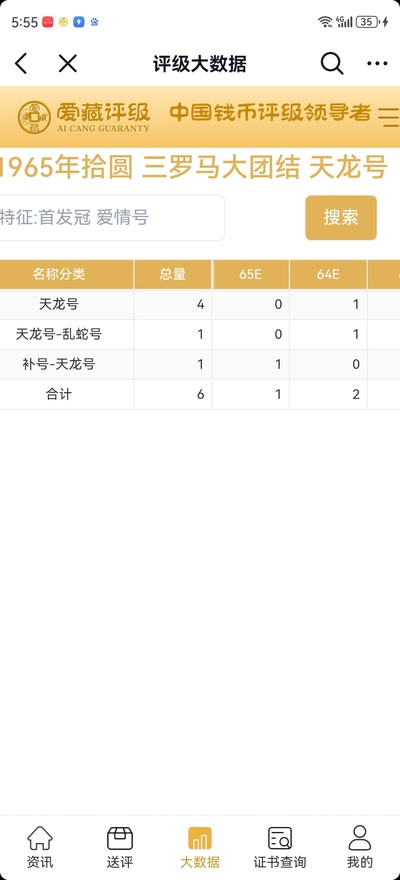The width and height of the screenshot is (400, 880).
Task: Open the hamburger menu on the banner
Action: tap(388, 116)
